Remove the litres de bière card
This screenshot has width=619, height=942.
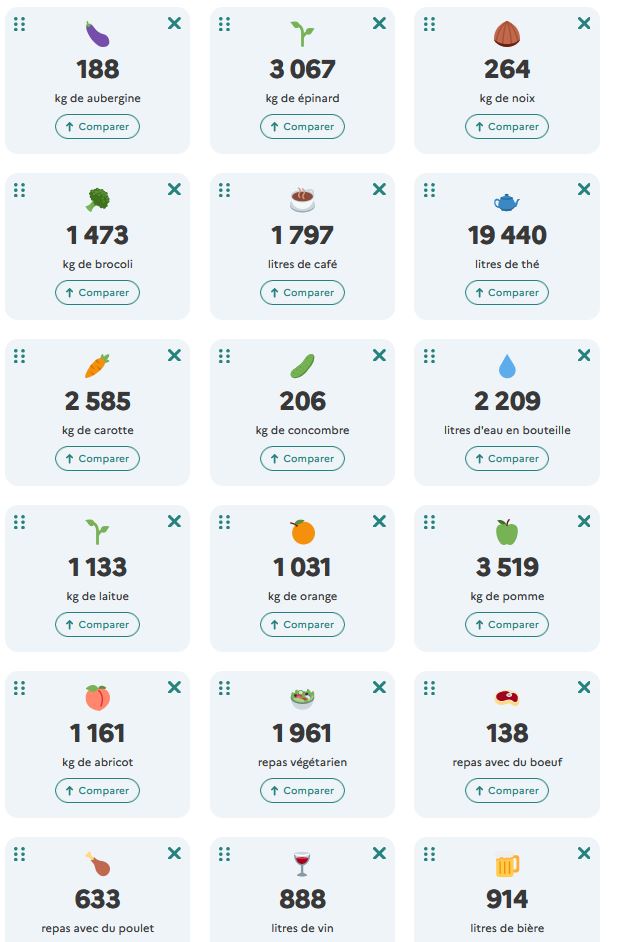(584, 853)
